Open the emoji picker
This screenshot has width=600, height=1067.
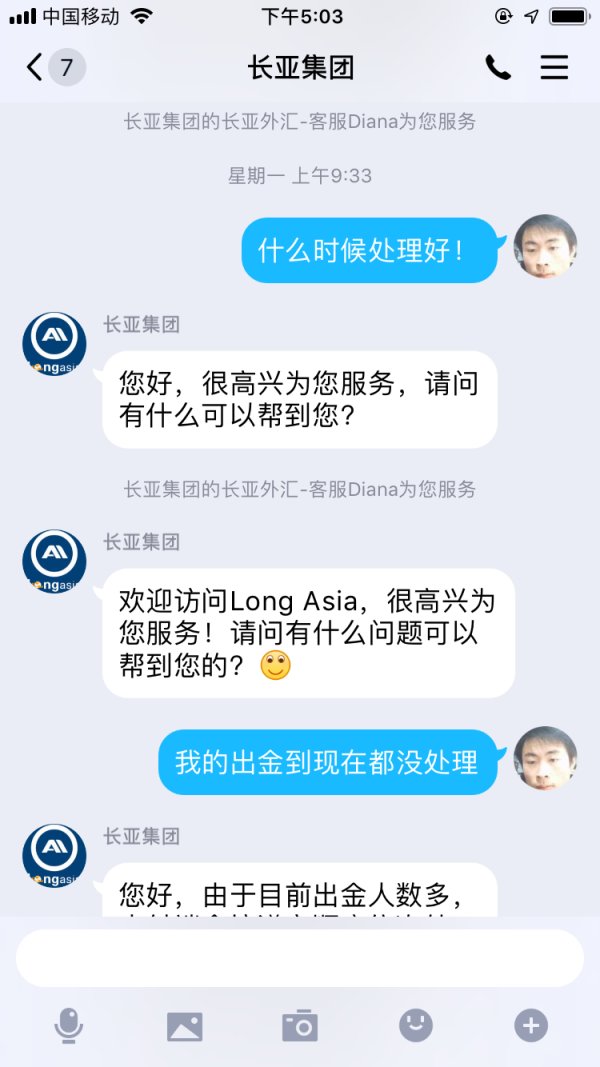coord(416,1025)
